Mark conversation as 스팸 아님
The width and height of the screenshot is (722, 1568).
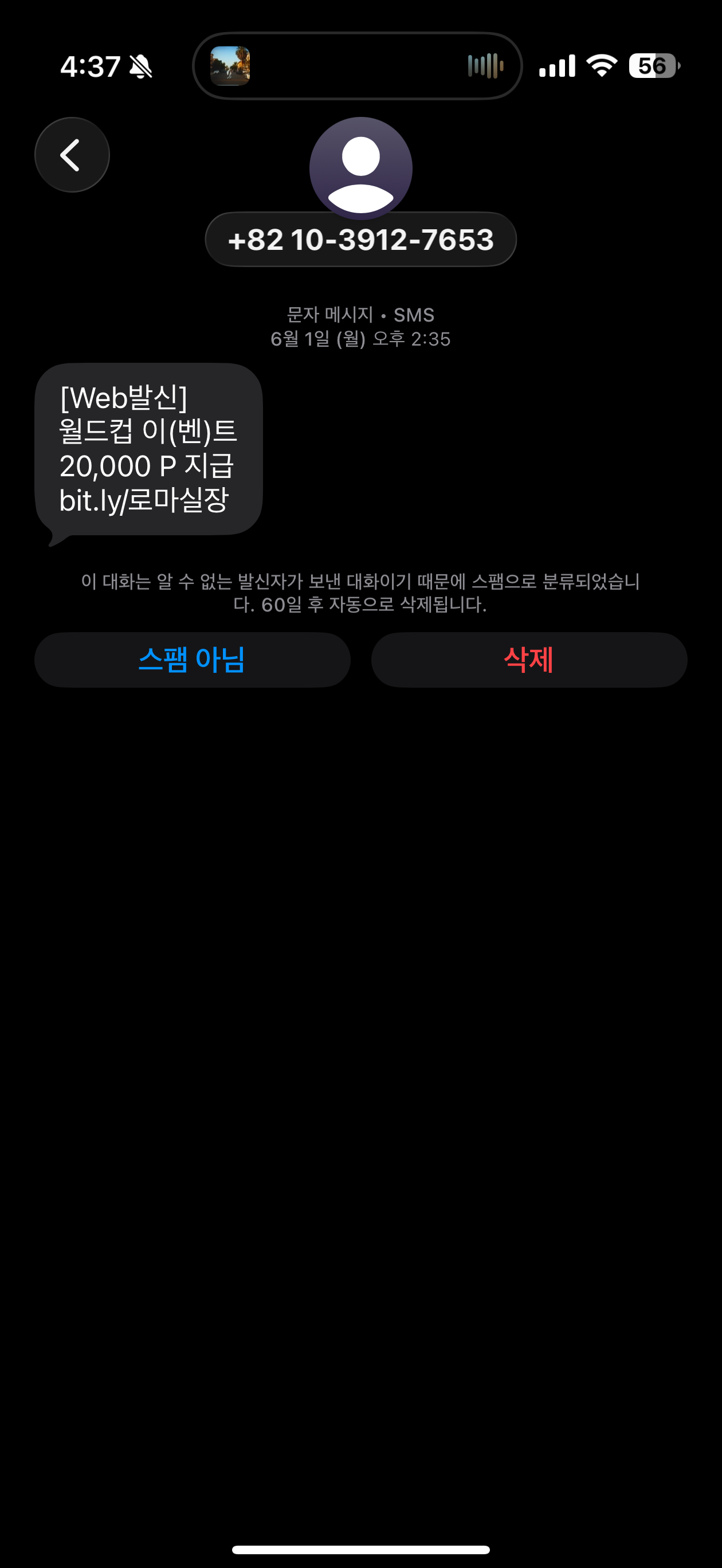[193, 660]
